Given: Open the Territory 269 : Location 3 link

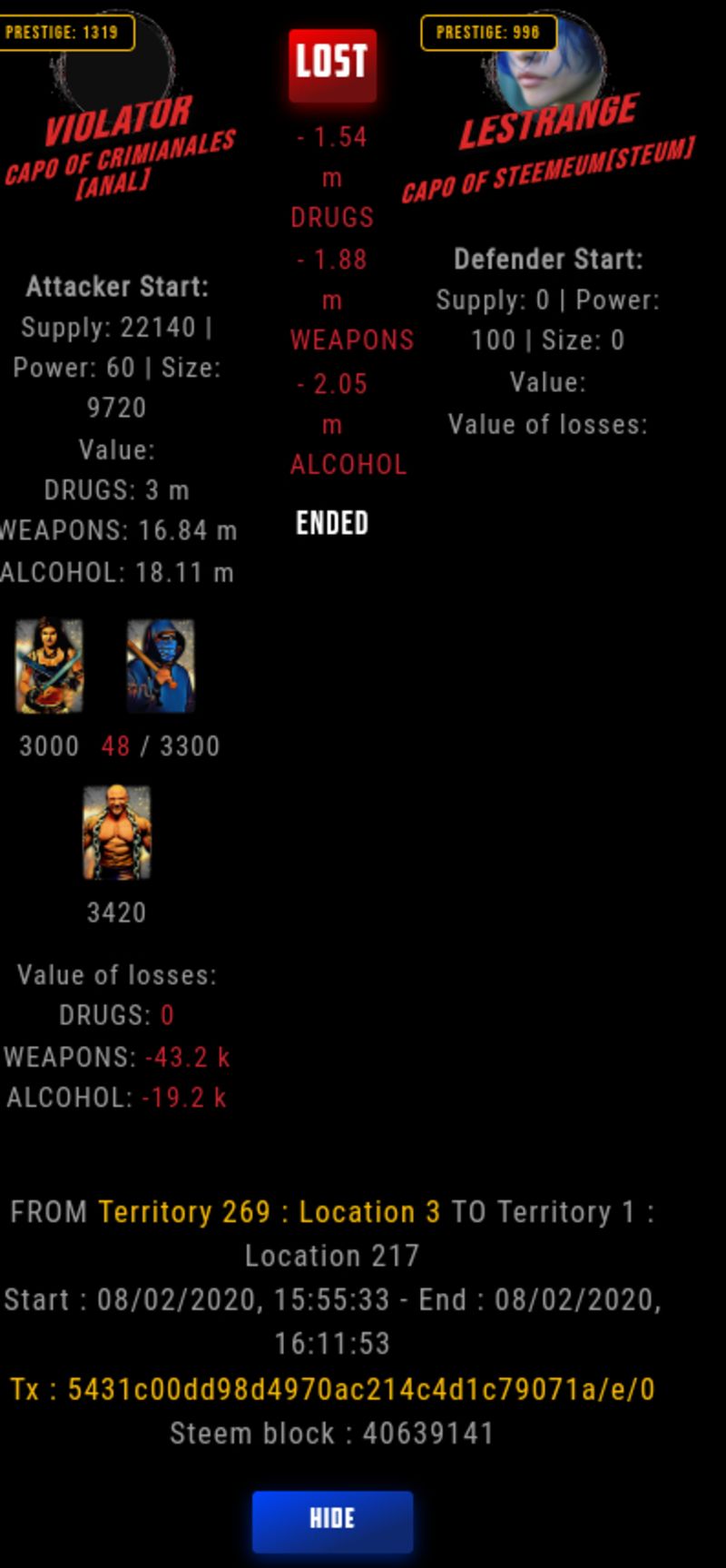Looking at the screenshot, I should 270,1212.
